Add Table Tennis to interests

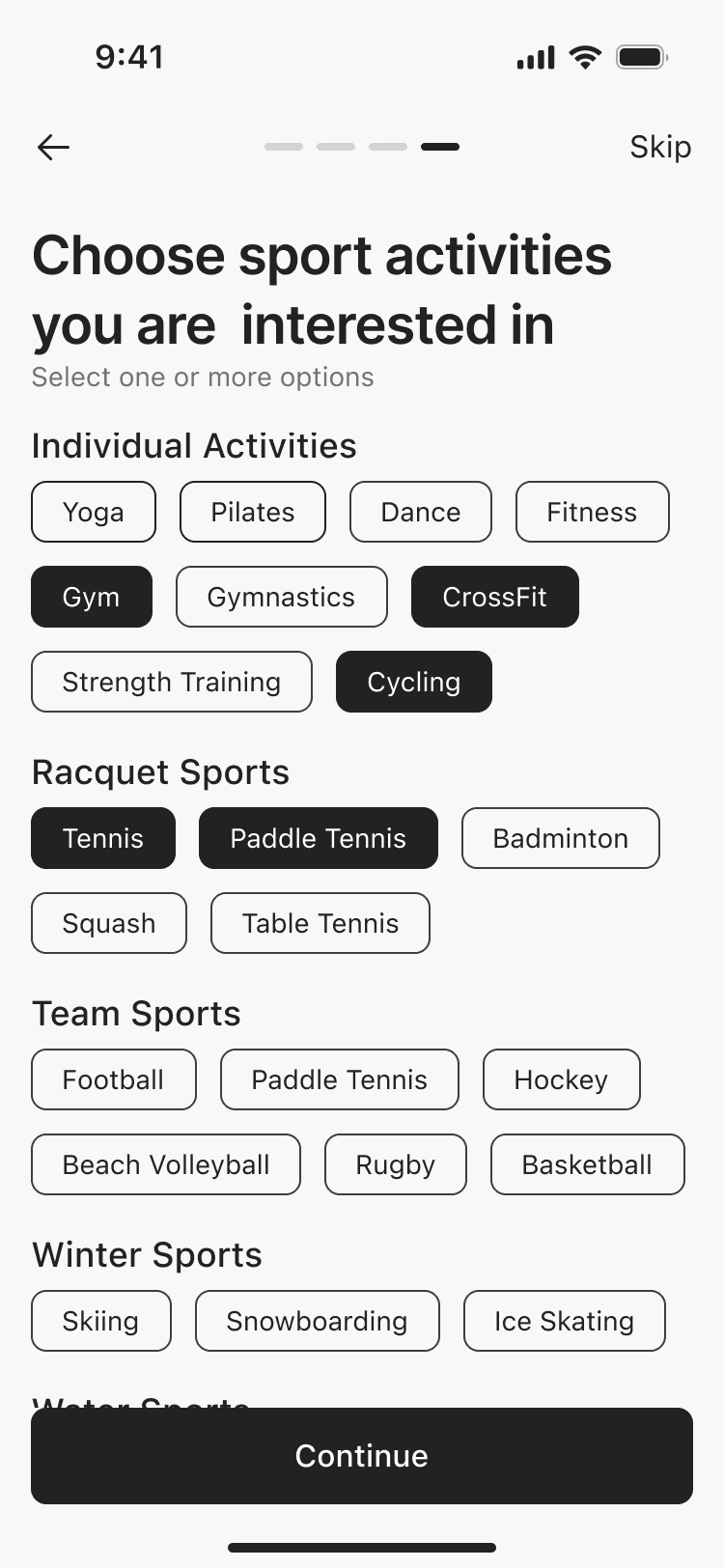pos(320,923)
